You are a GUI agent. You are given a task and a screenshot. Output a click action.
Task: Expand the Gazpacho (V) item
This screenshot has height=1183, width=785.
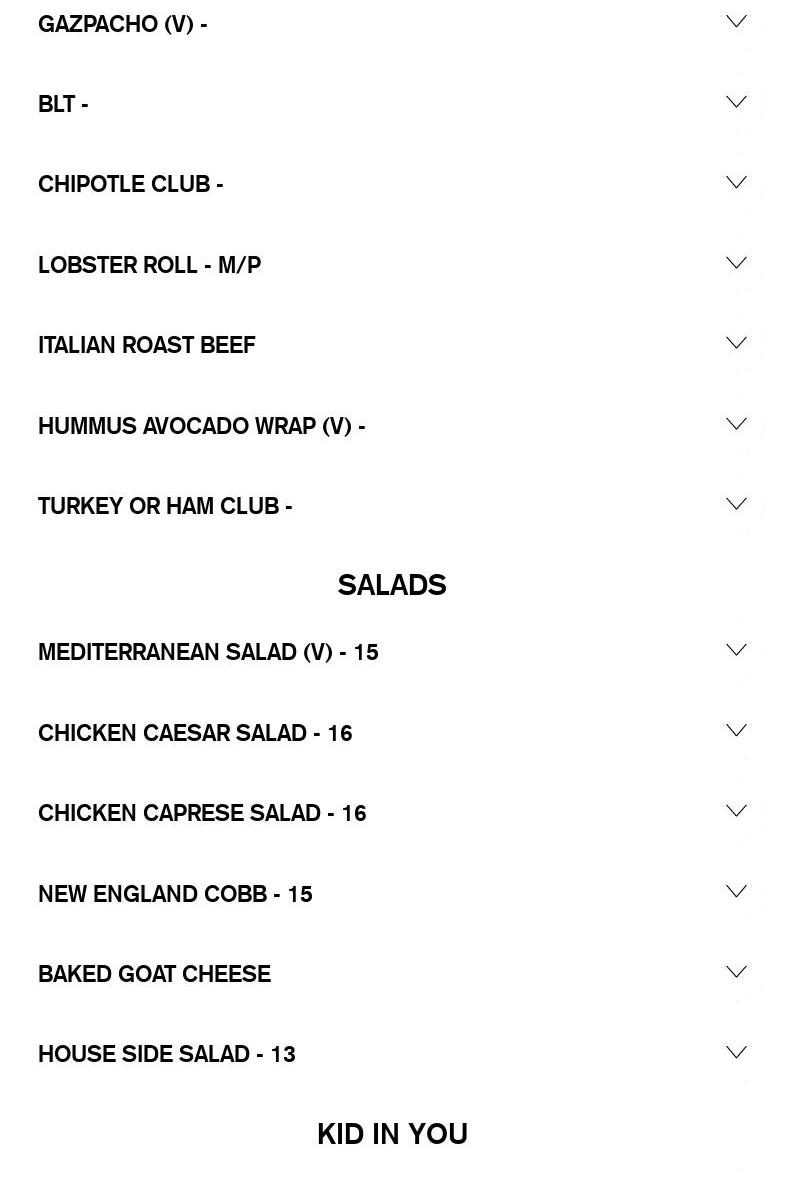(736, 22)
